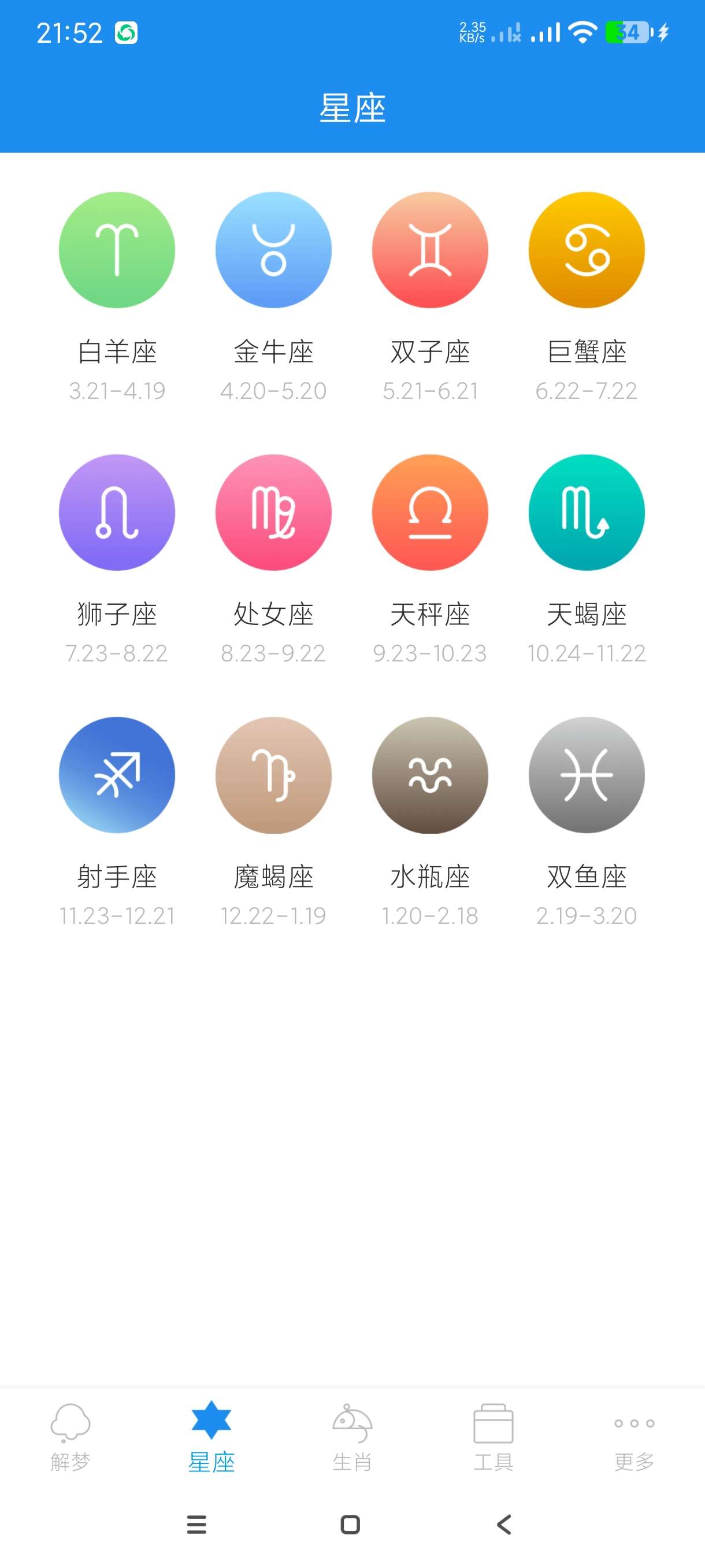View the 天蝎座 (Scorpio) horoscope
This screenshot has width=705, height=1568.
point(587,512)
